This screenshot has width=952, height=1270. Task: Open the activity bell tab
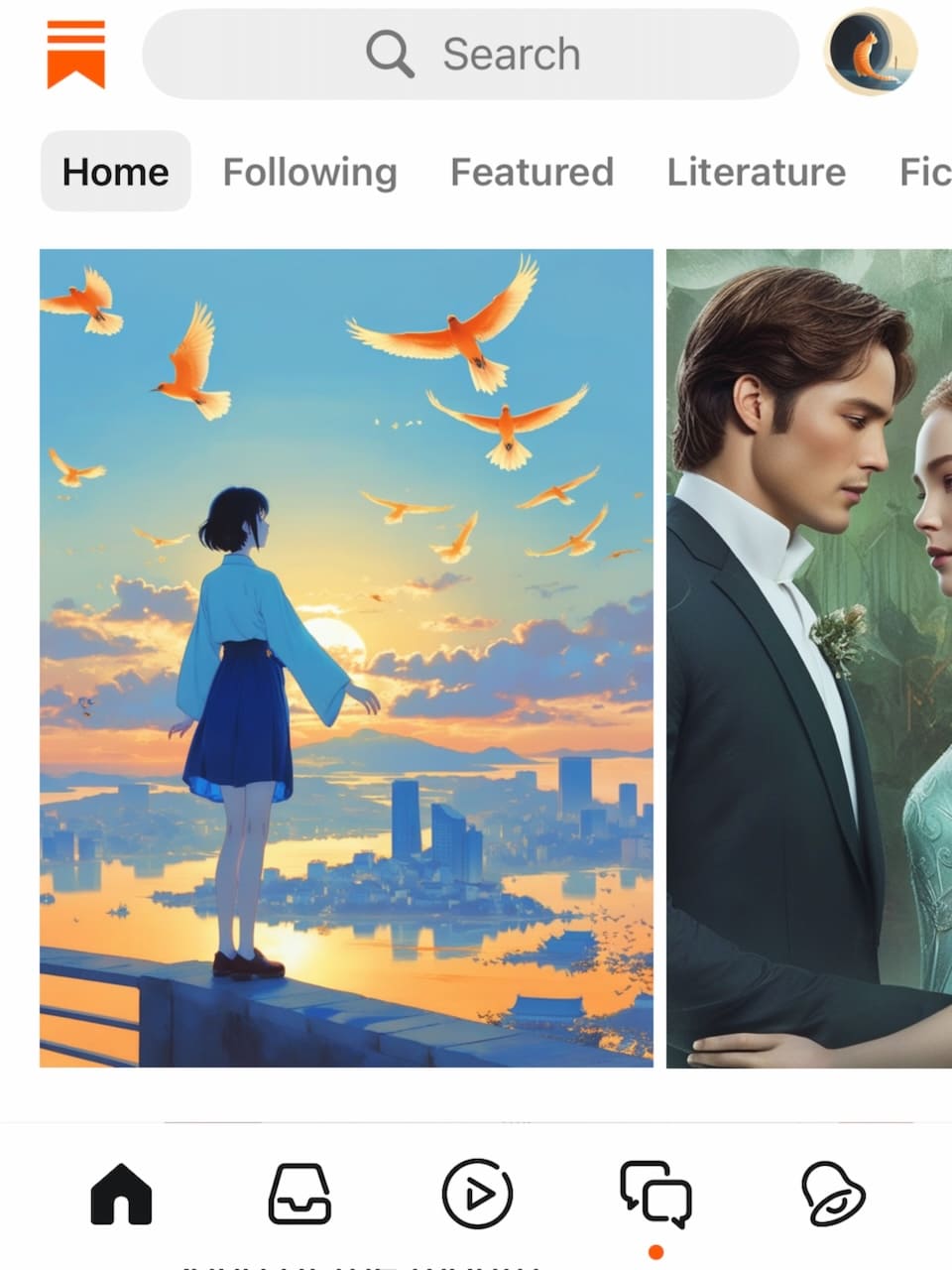tap(833, 1193)
